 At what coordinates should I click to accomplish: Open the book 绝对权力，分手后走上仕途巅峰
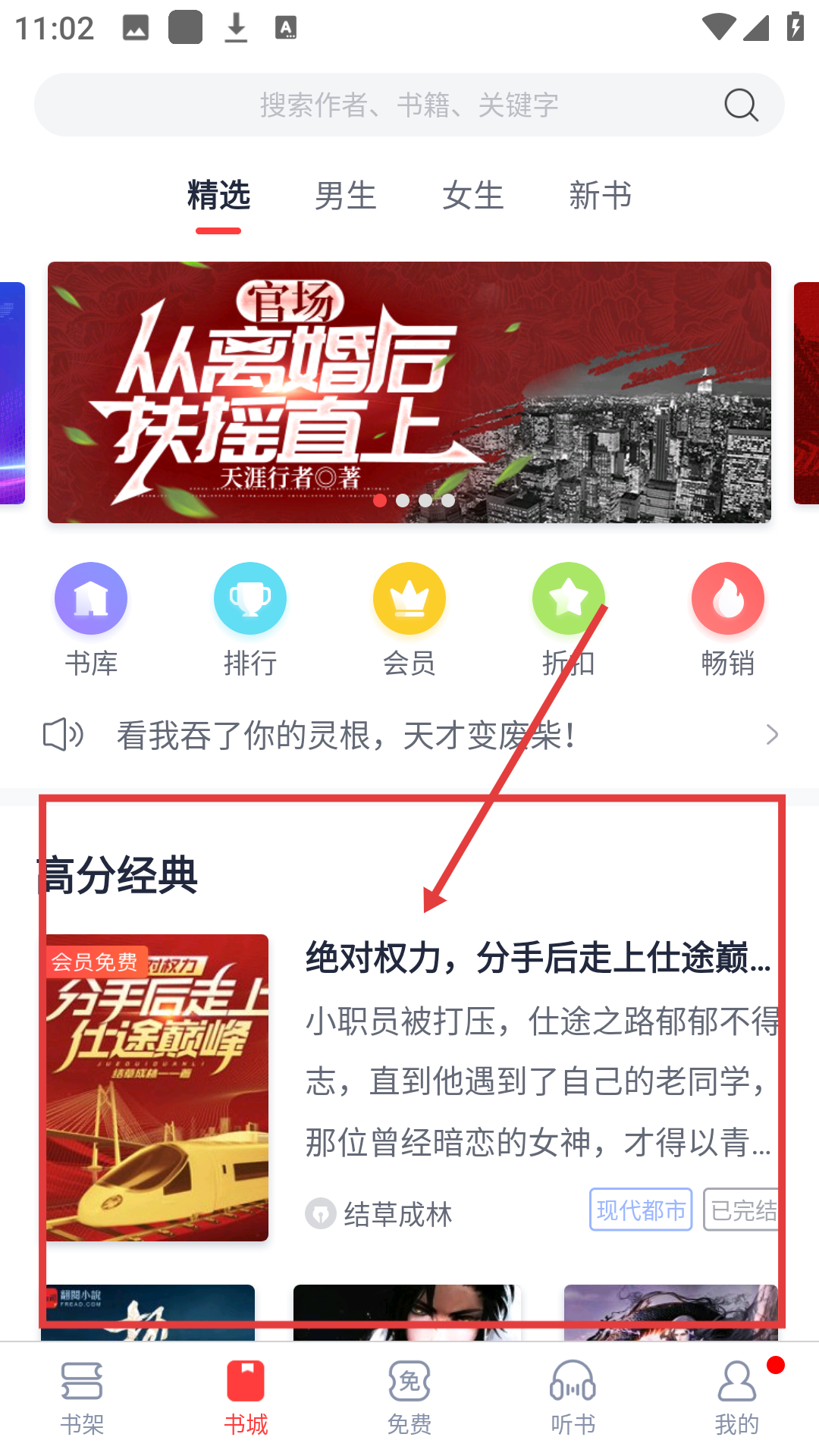pos(538,958)
